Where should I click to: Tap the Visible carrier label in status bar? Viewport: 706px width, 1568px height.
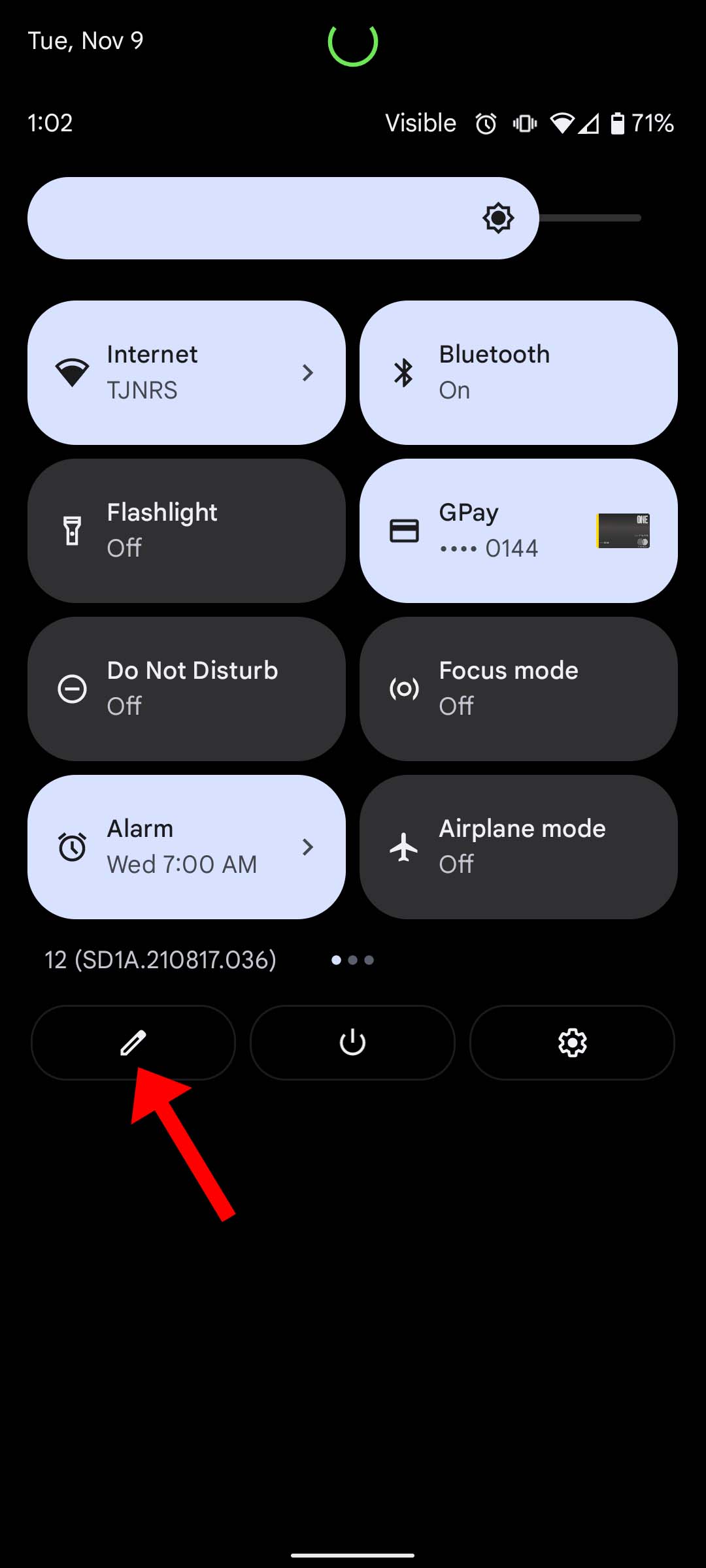click(x=420, y=123)
